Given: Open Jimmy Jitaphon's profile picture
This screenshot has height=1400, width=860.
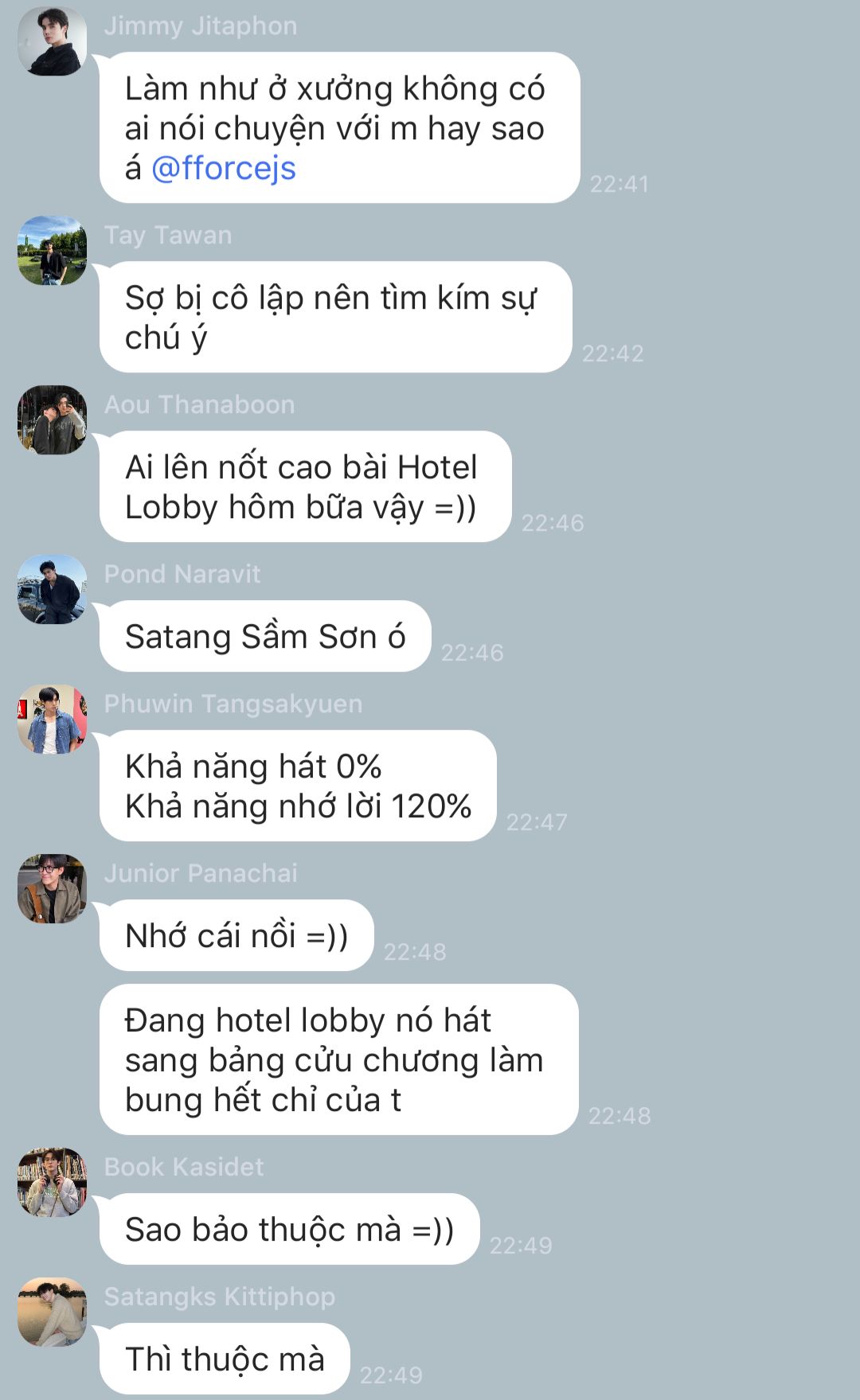Looking at the screenshot, I should pos(53,41).
